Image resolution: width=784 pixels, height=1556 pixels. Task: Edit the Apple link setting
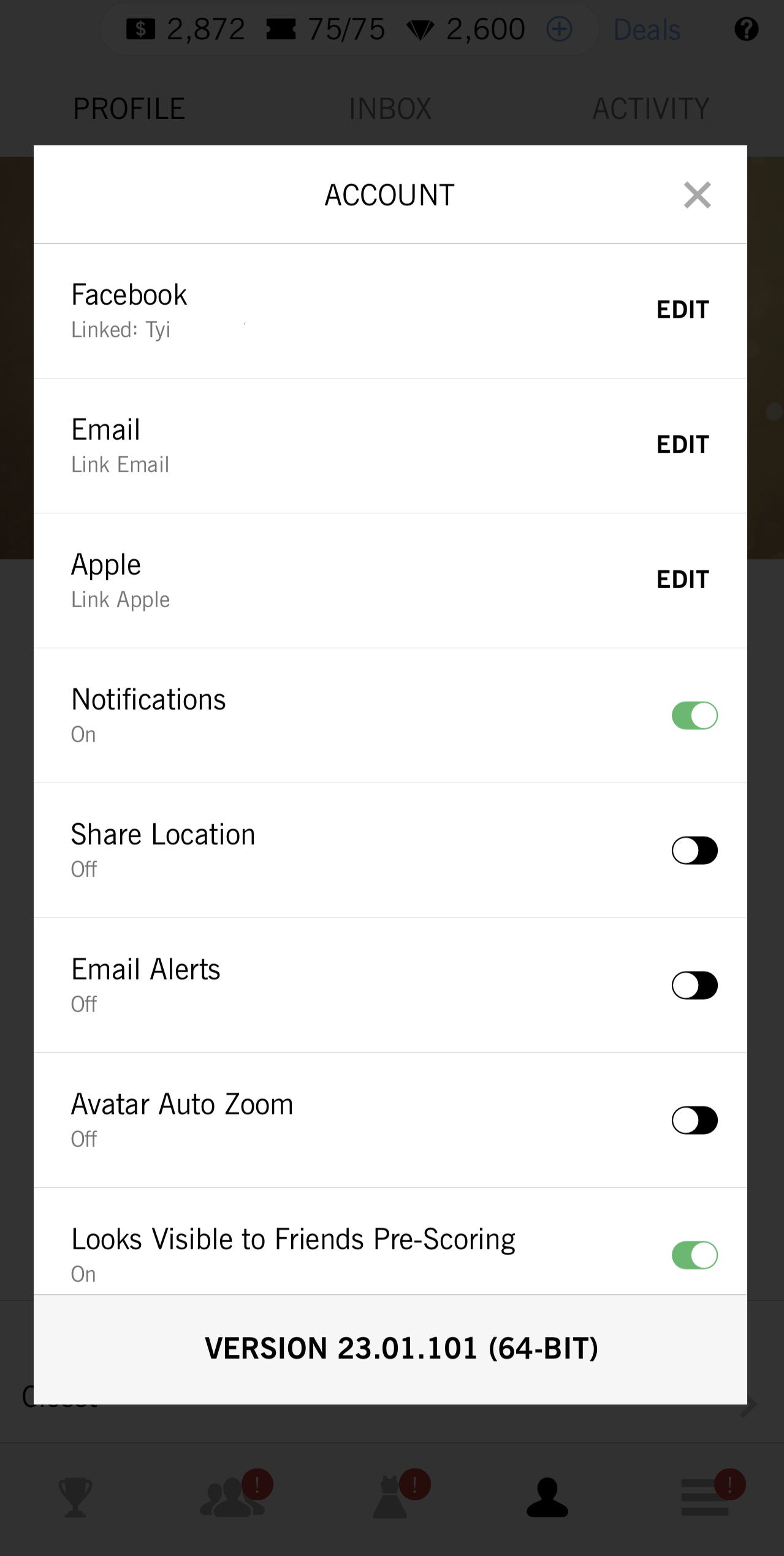(682, 580)
